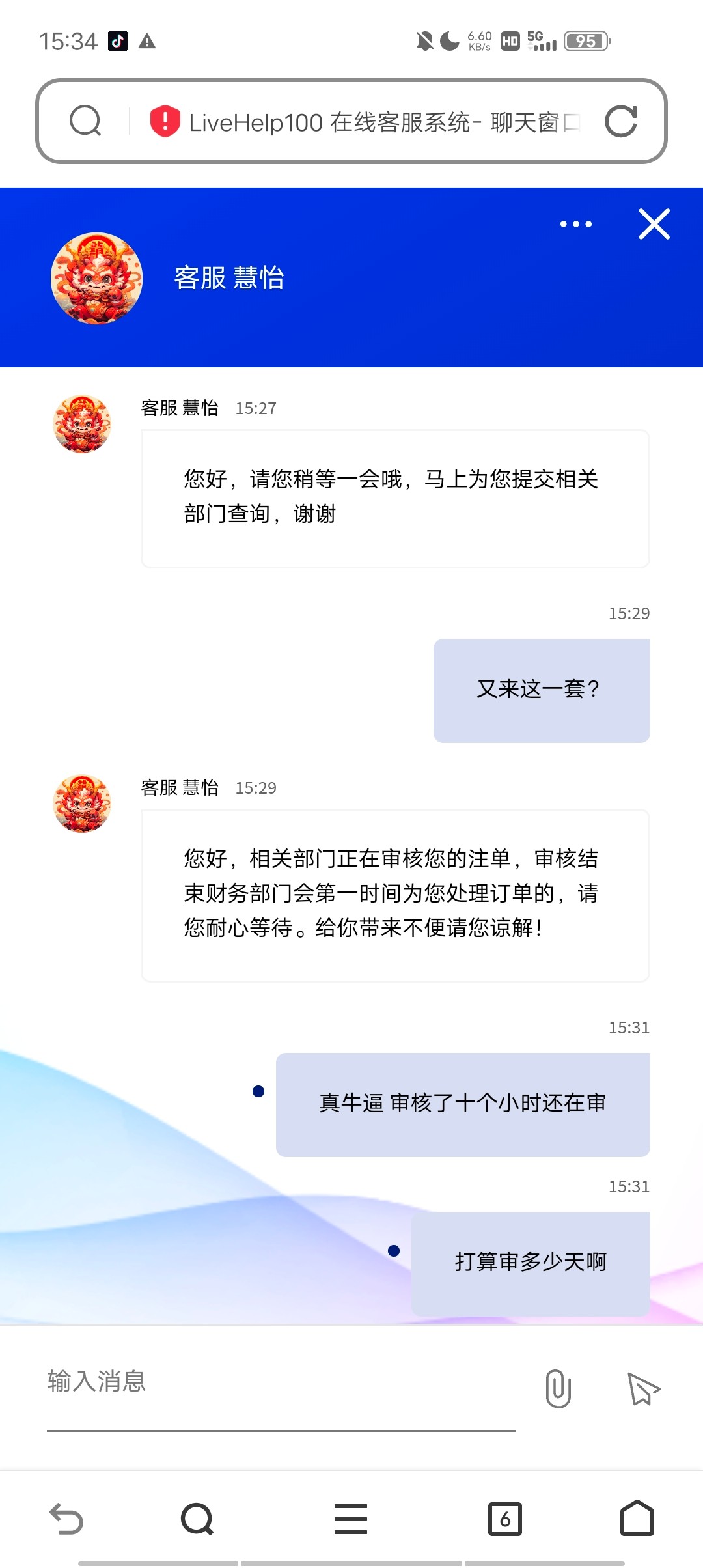
Task: Open the chat options three-dot menu
Action: (576, 224)
